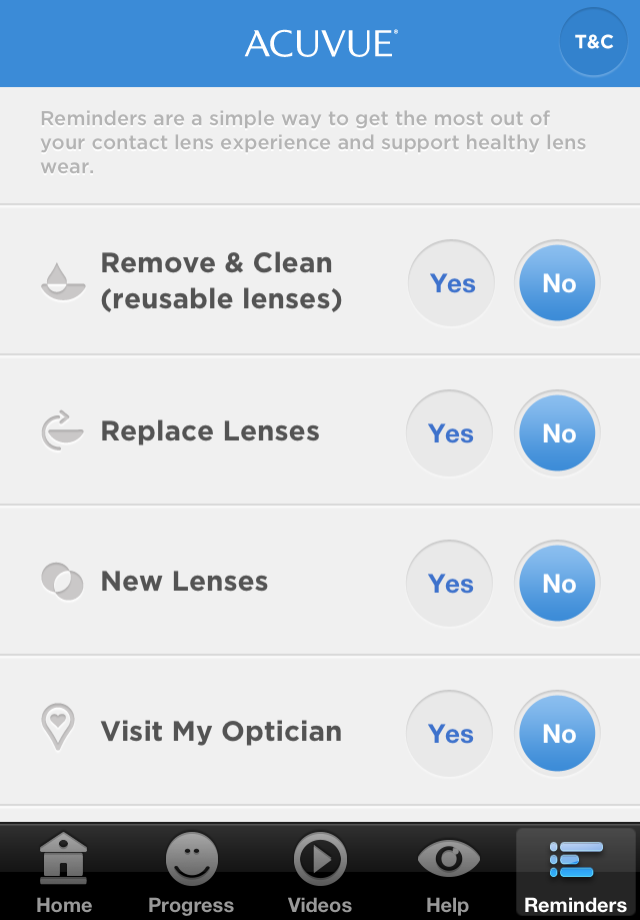Go to the Home tab

click(64, 872)
